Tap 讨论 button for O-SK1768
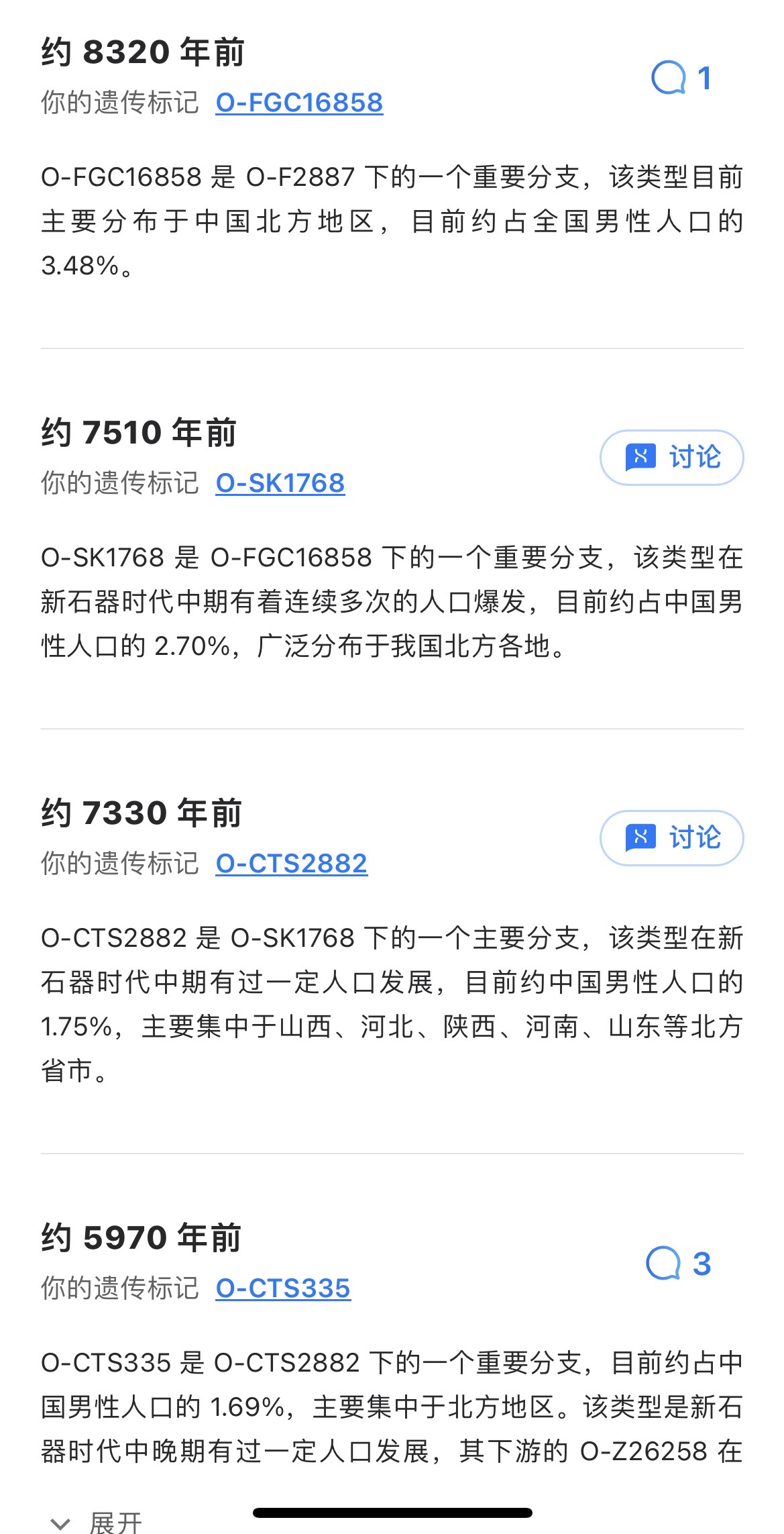784x1534 pixels. 671,458
